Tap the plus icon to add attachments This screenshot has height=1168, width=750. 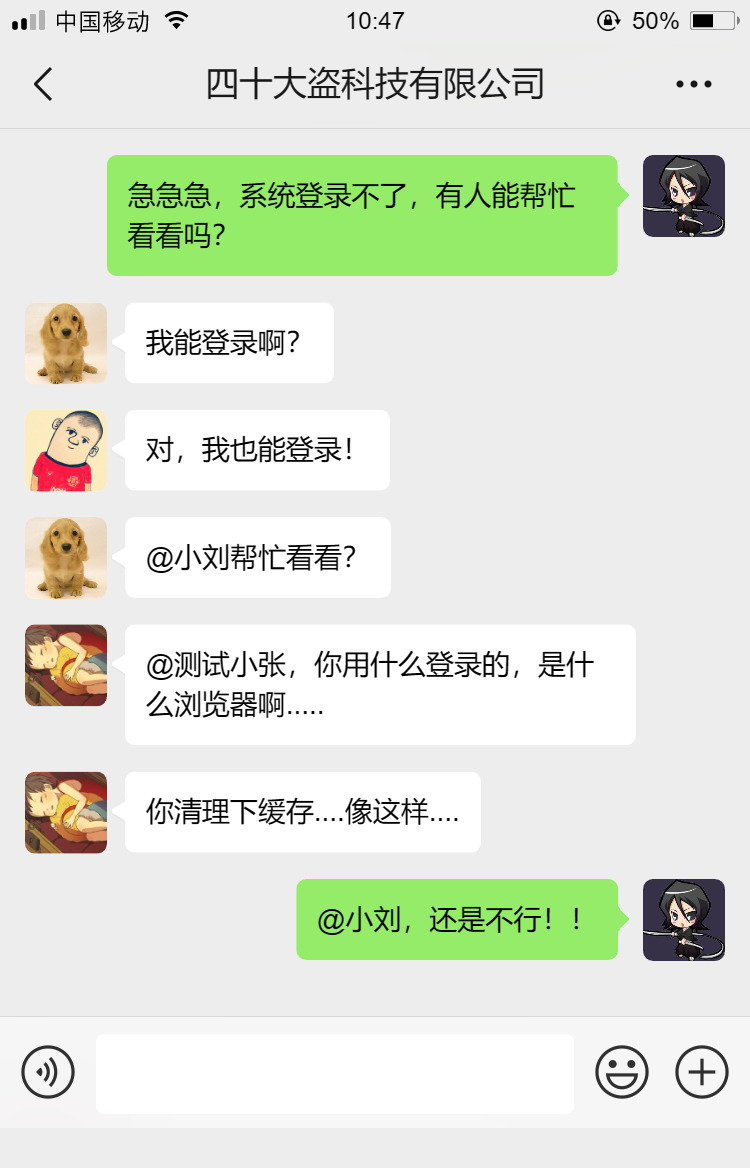701,1071
